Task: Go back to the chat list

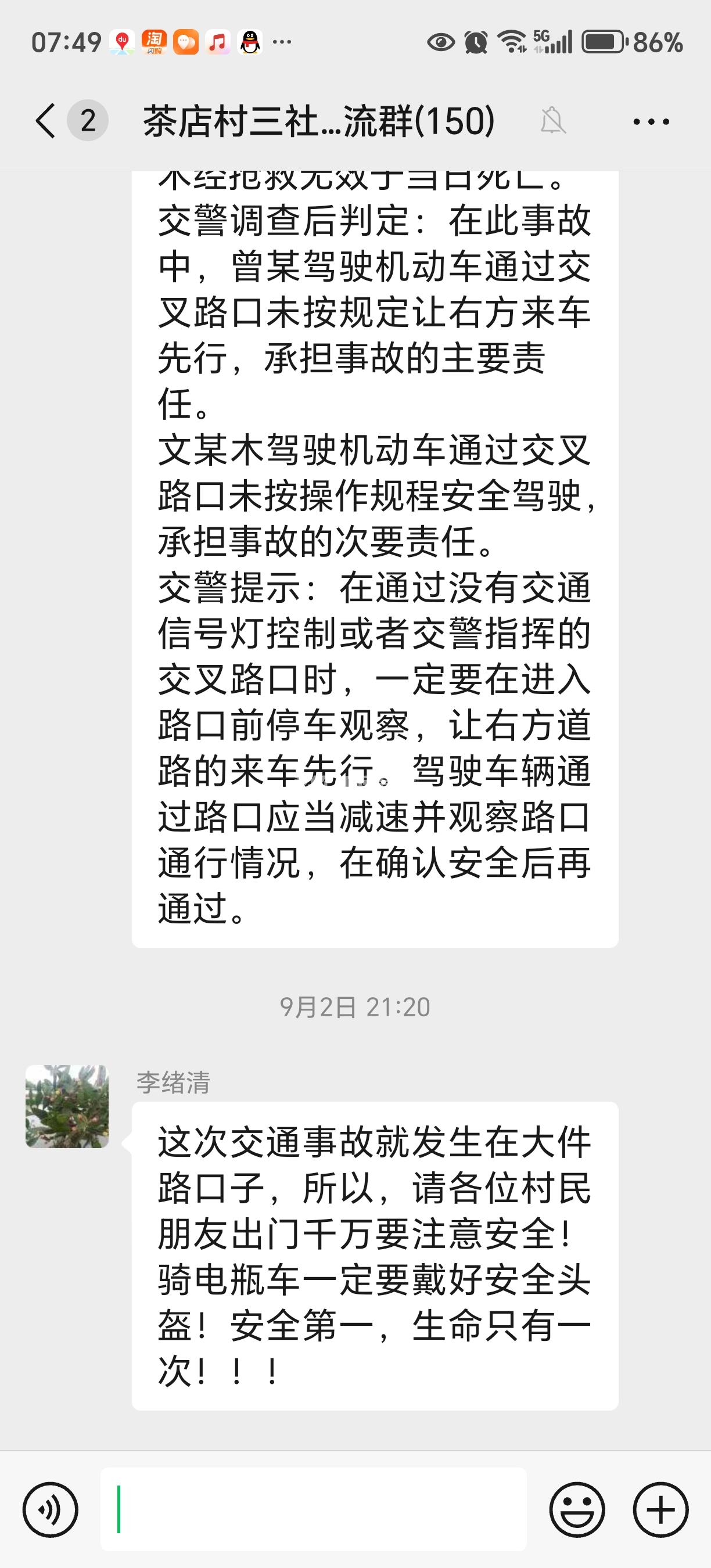Action: 46,121
